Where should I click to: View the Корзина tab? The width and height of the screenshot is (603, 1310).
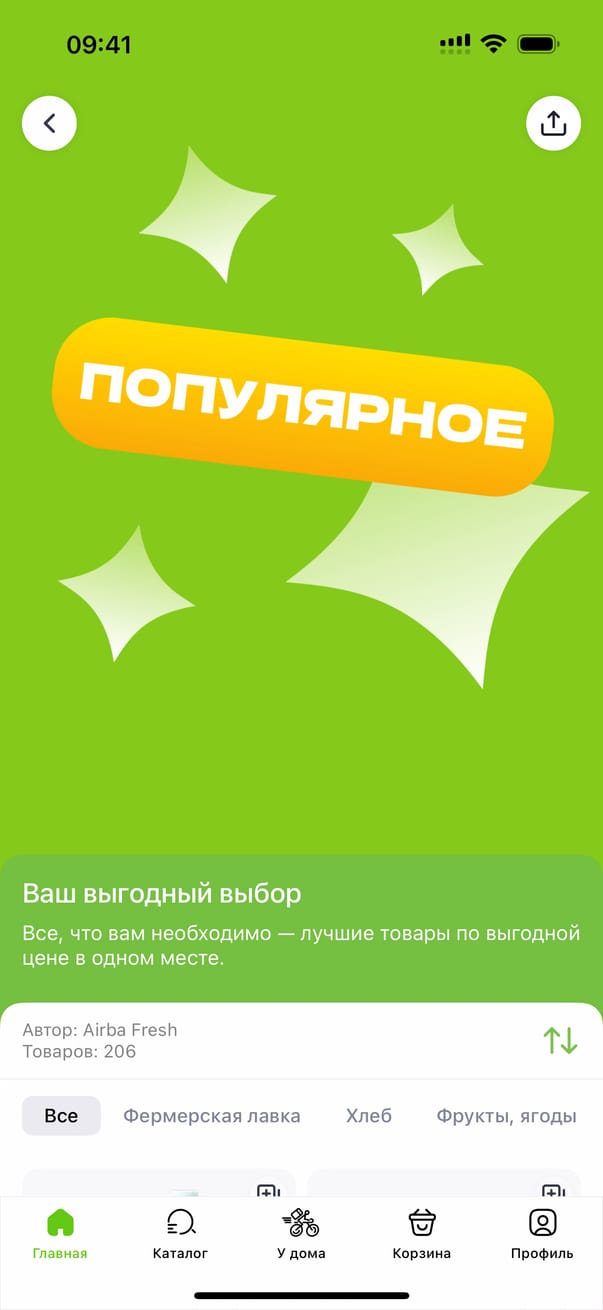422,1234
